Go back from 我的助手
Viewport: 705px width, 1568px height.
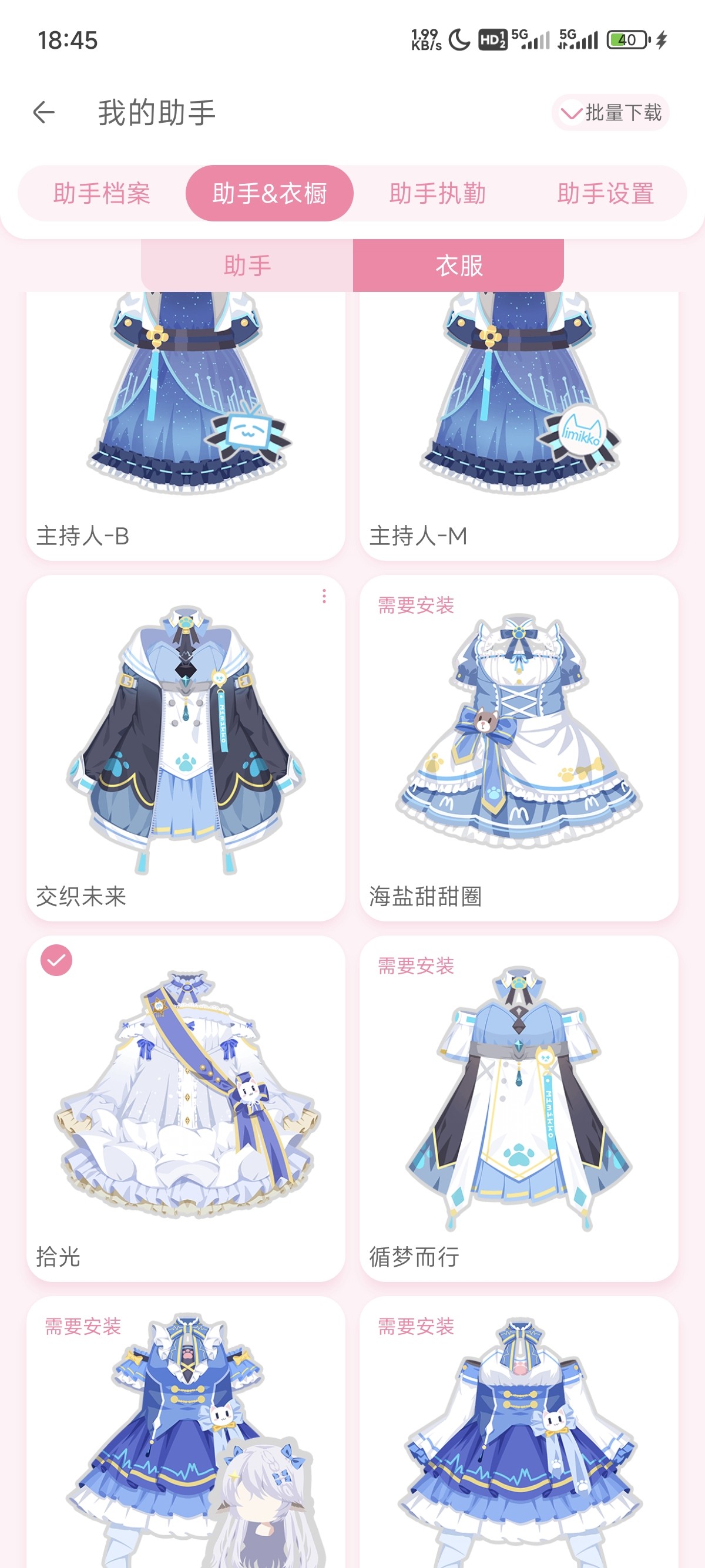click(44, 113)
